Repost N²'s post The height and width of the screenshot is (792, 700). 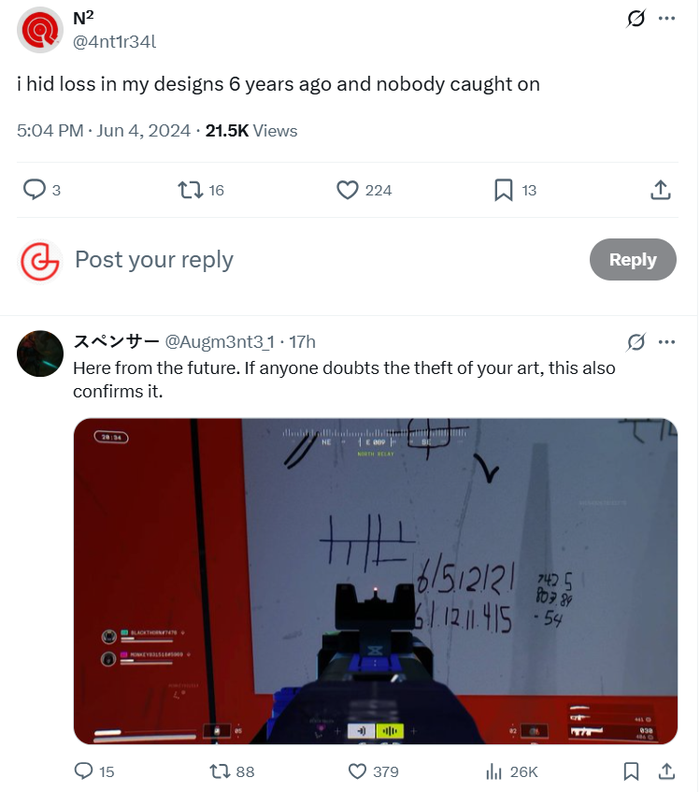point(189,189)
